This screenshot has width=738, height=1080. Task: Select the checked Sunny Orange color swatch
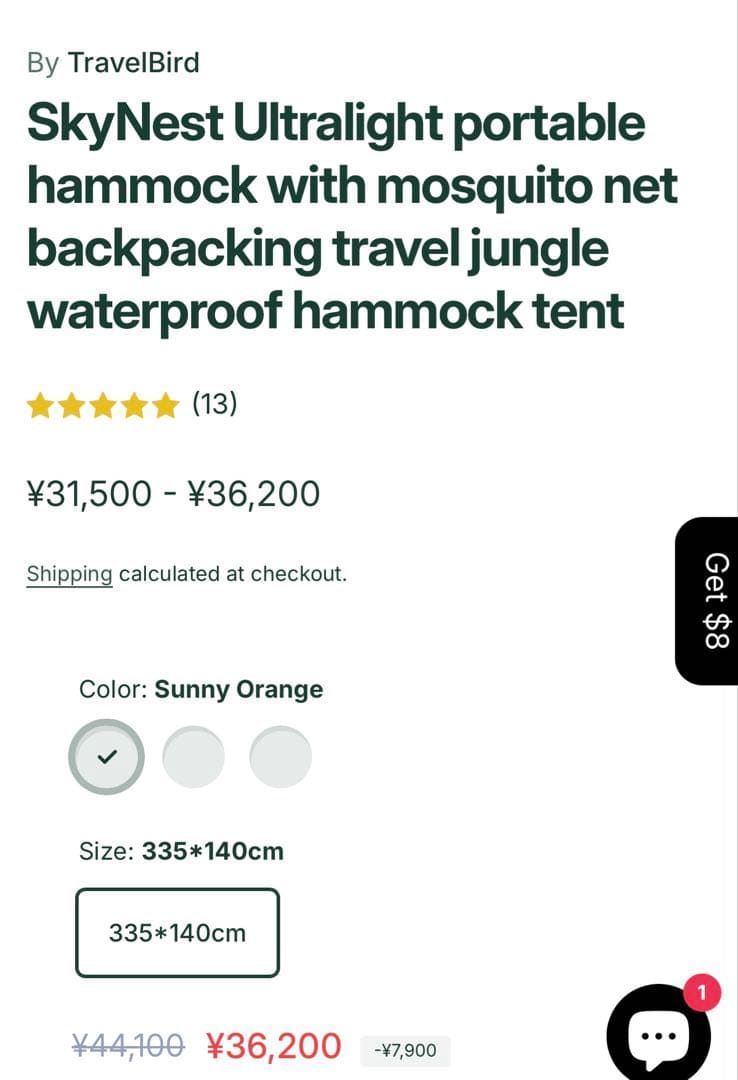pyautogui.click(x=106, y=757)
